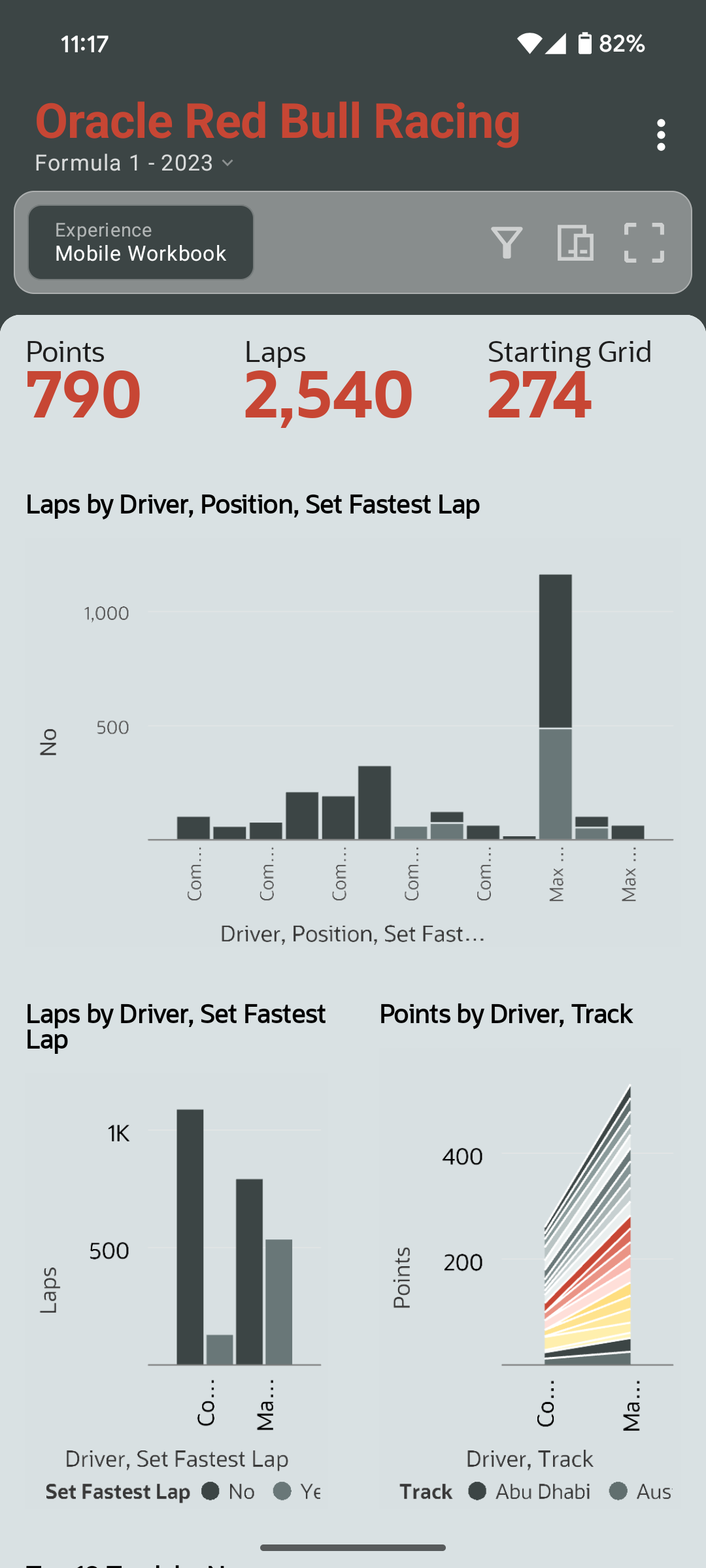The image size is (706, 1568).
Task: Tap the Starting Grid value 274
Action: click(x=539, y=392)
